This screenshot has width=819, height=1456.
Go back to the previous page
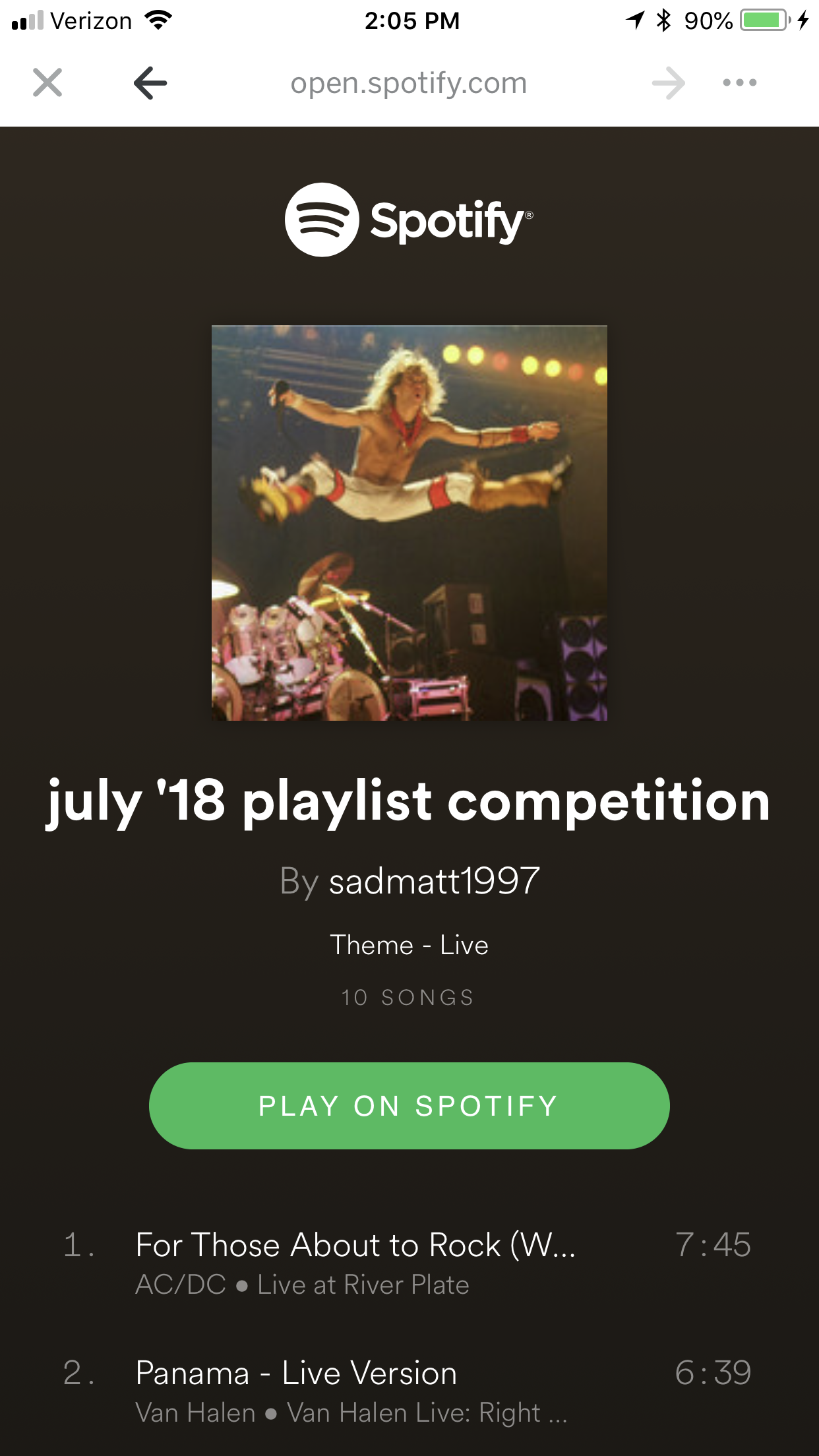[x=150, y=83]
